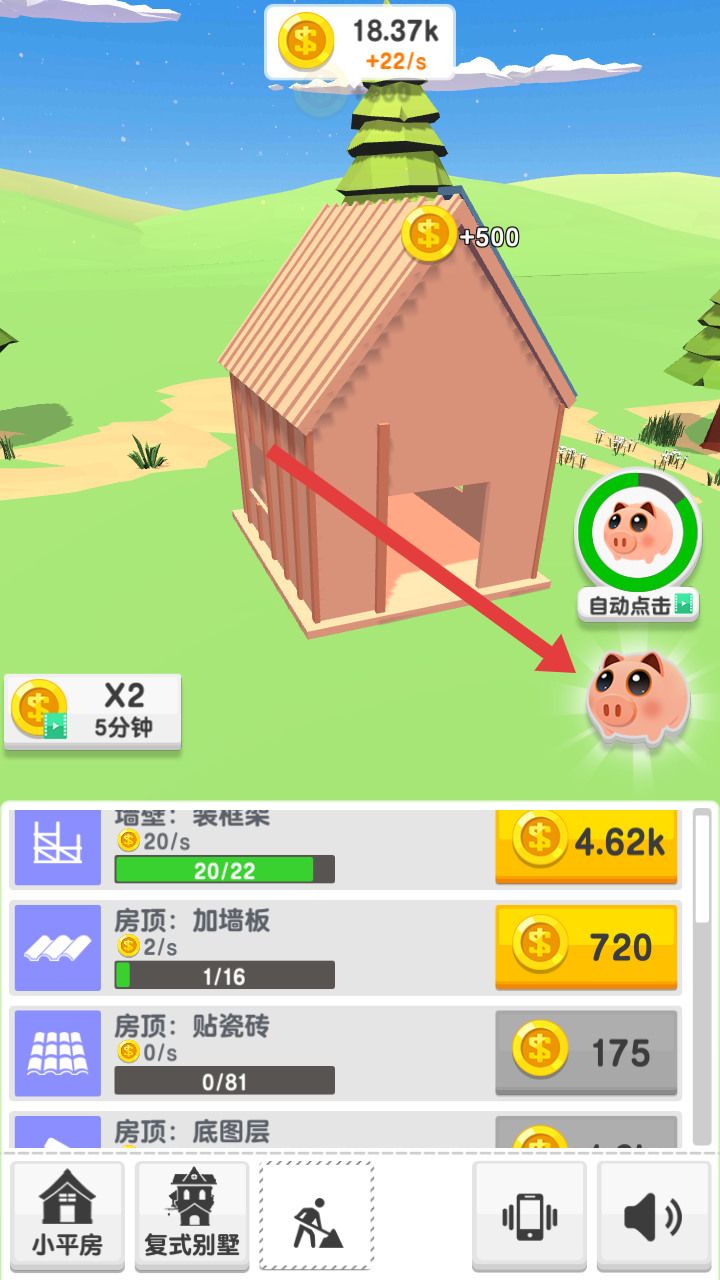The image size is (720, 1280).
Task: Open the construction worker tab
Action: tap(316, 1216)
